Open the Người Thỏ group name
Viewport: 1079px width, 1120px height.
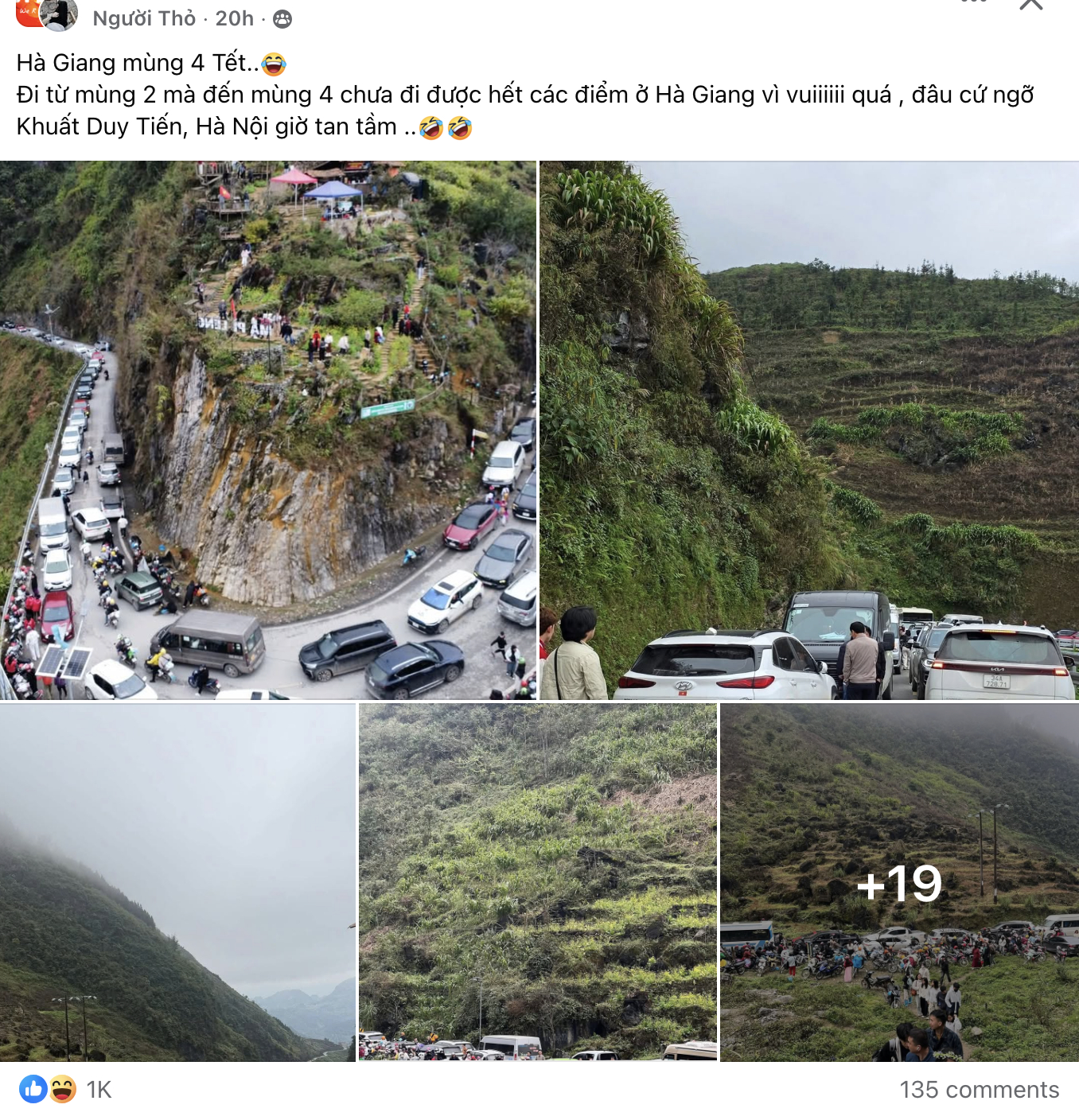144,18
